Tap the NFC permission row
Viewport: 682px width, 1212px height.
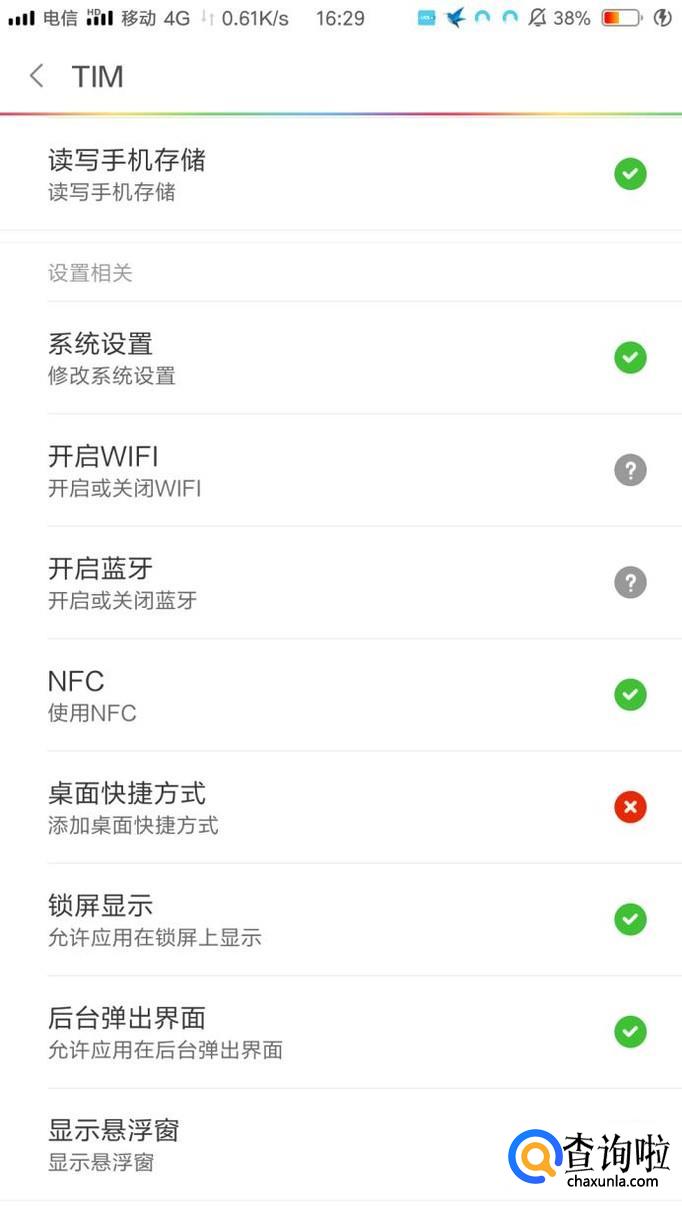point(340,694)
